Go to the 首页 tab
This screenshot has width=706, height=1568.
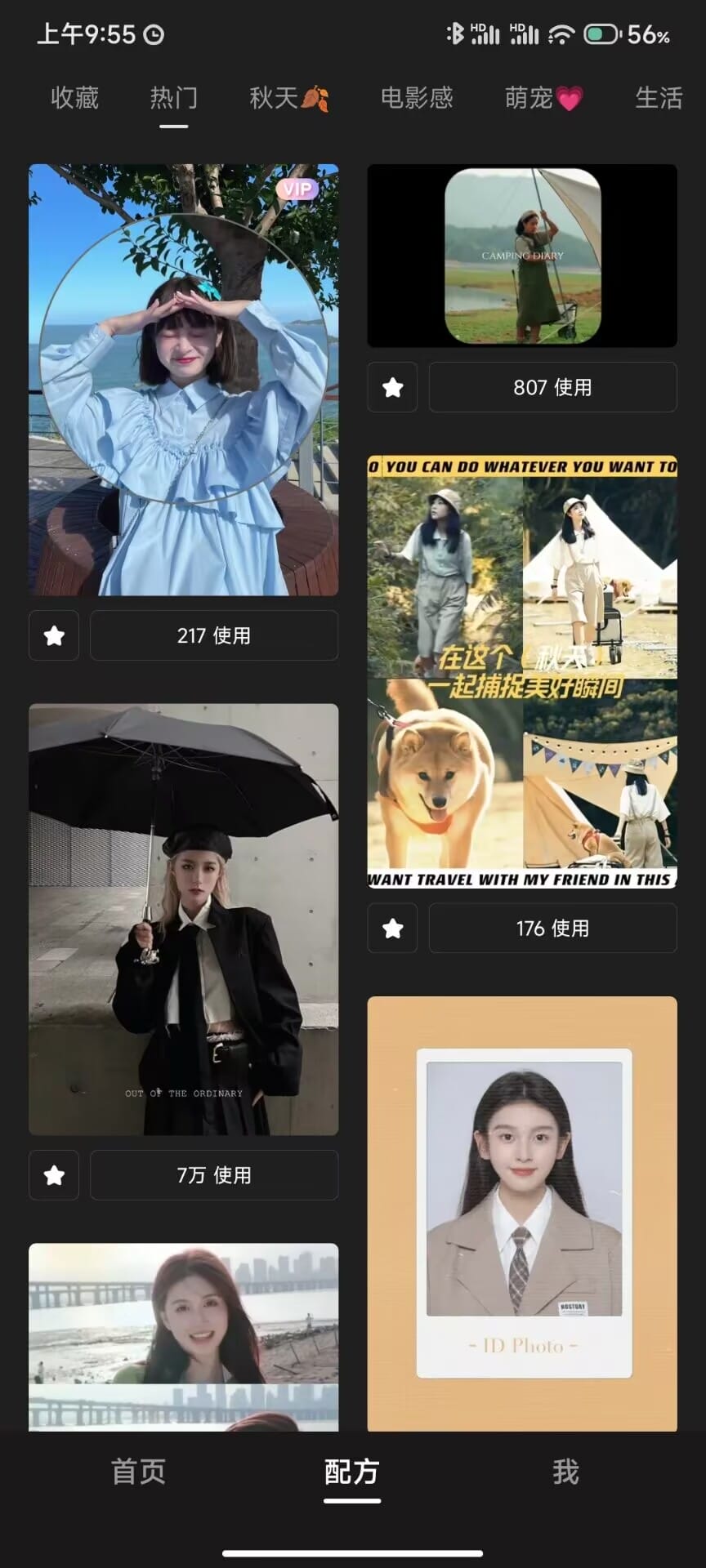point(138,1472)
